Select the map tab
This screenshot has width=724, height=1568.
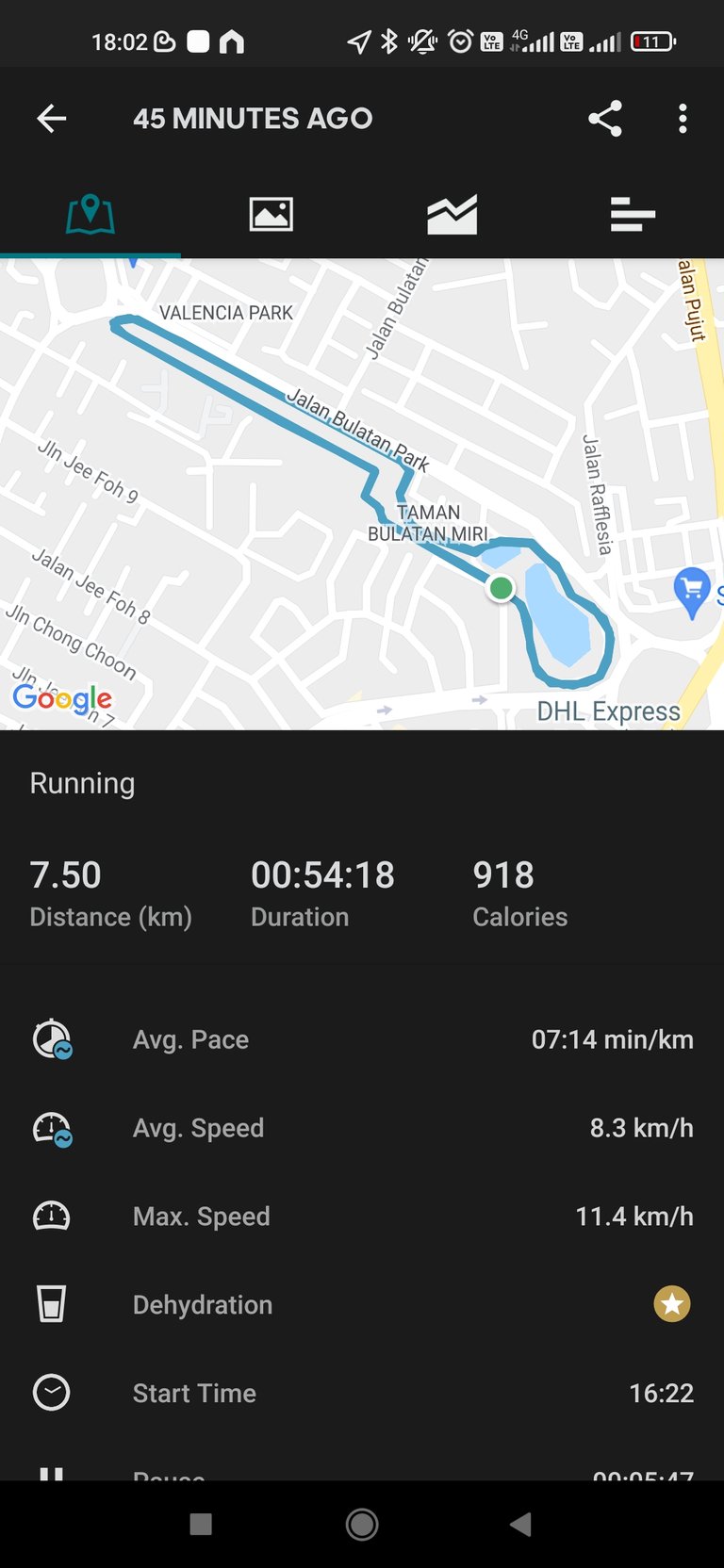click(x=90, y=215)
